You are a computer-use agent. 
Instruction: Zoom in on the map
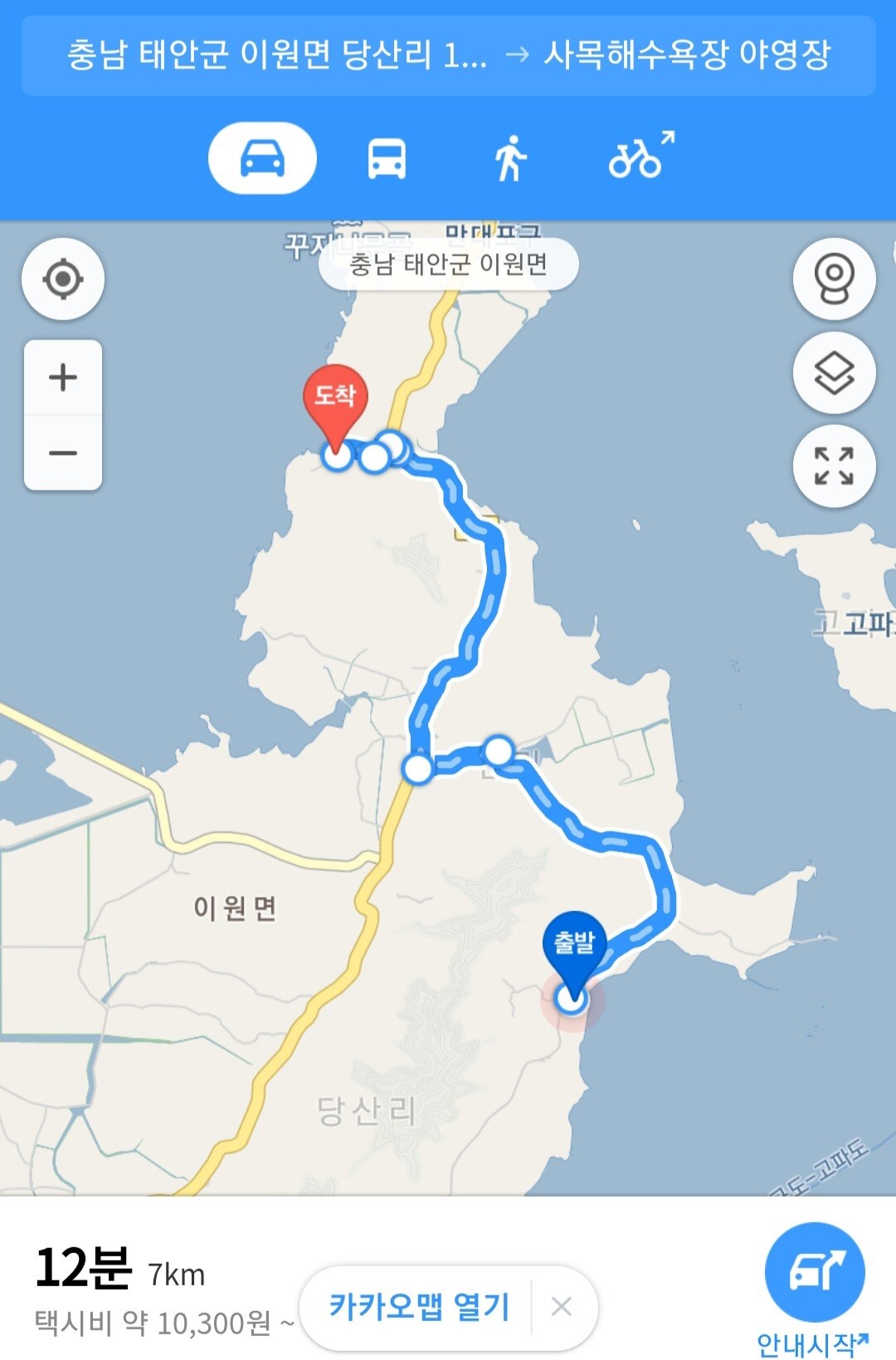click(63, 378)
